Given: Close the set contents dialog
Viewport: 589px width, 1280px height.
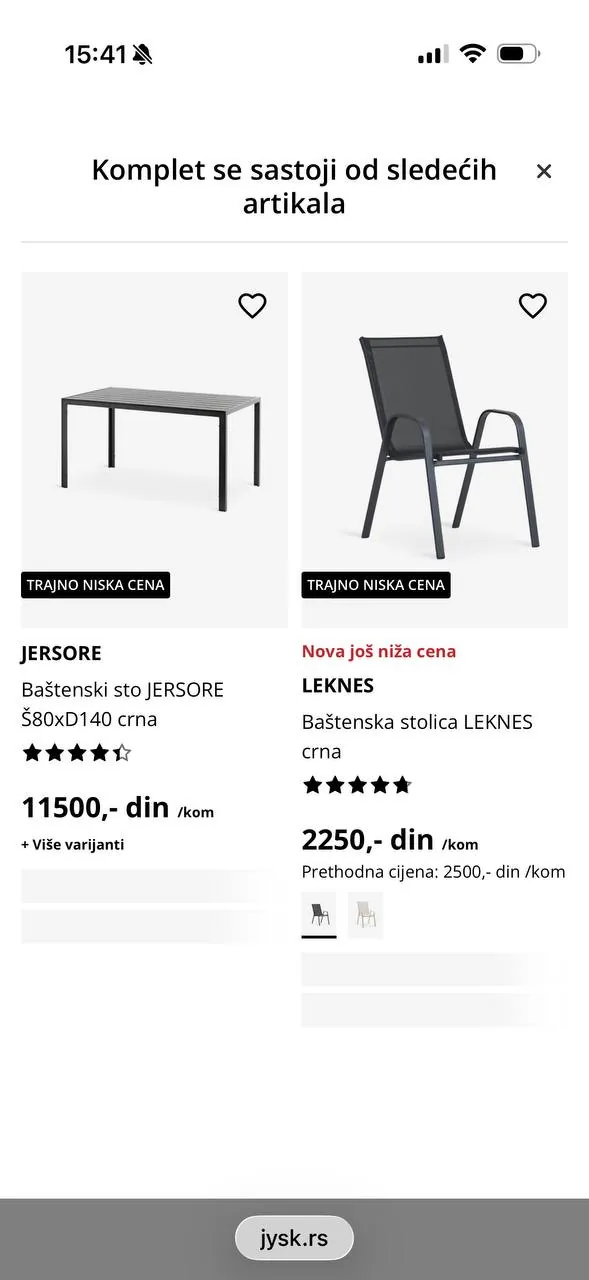Looking at the screenshot, I should pyautogui.click(x=544, y=171).
